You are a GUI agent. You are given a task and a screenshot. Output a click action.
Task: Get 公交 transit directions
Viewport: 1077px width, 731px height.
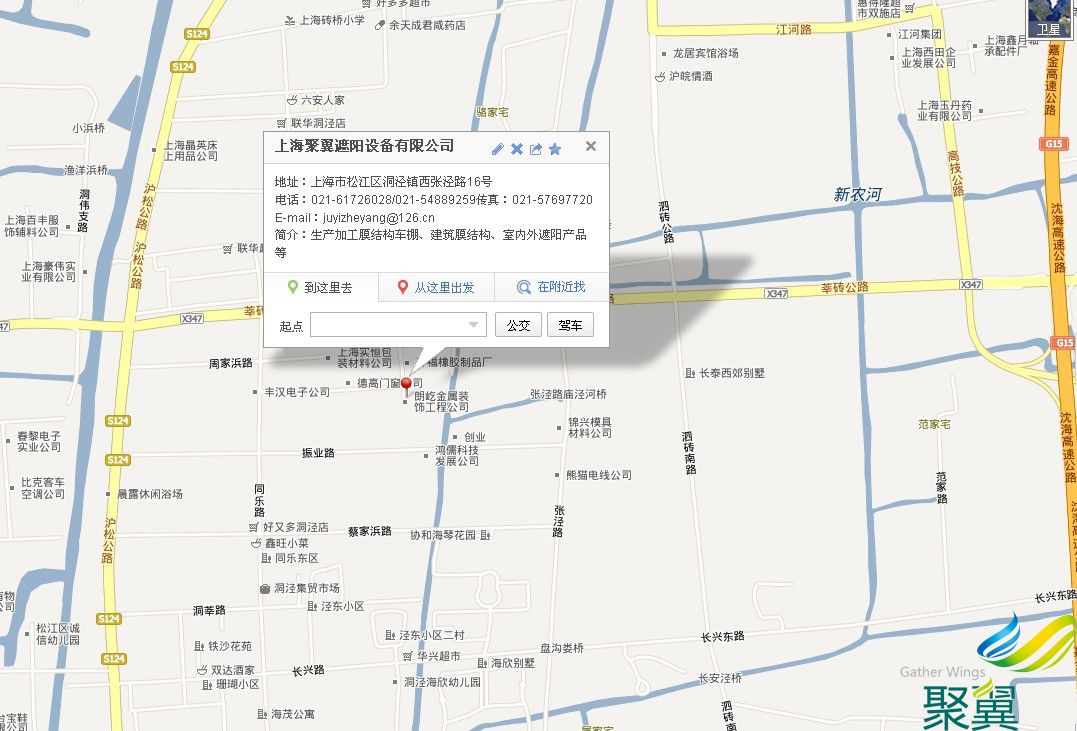[518, 325]
